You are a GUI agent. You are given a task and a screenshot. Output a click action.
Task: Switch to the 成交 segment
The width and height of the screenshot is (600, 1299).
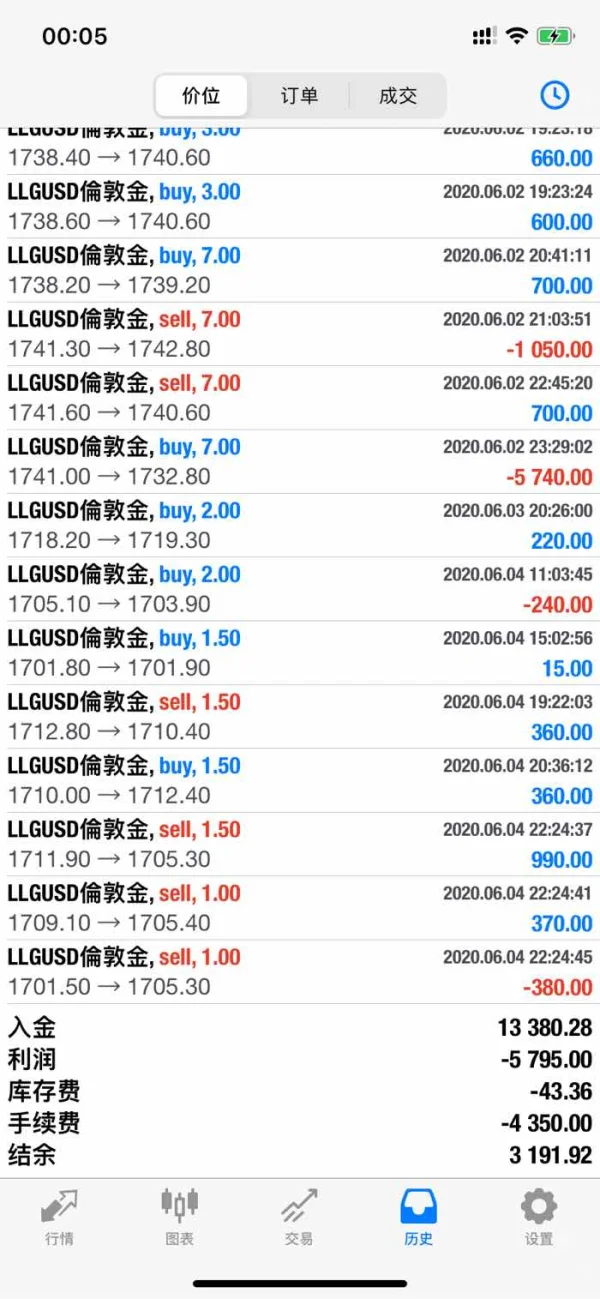pyautogui.click(x=397, y=96)
